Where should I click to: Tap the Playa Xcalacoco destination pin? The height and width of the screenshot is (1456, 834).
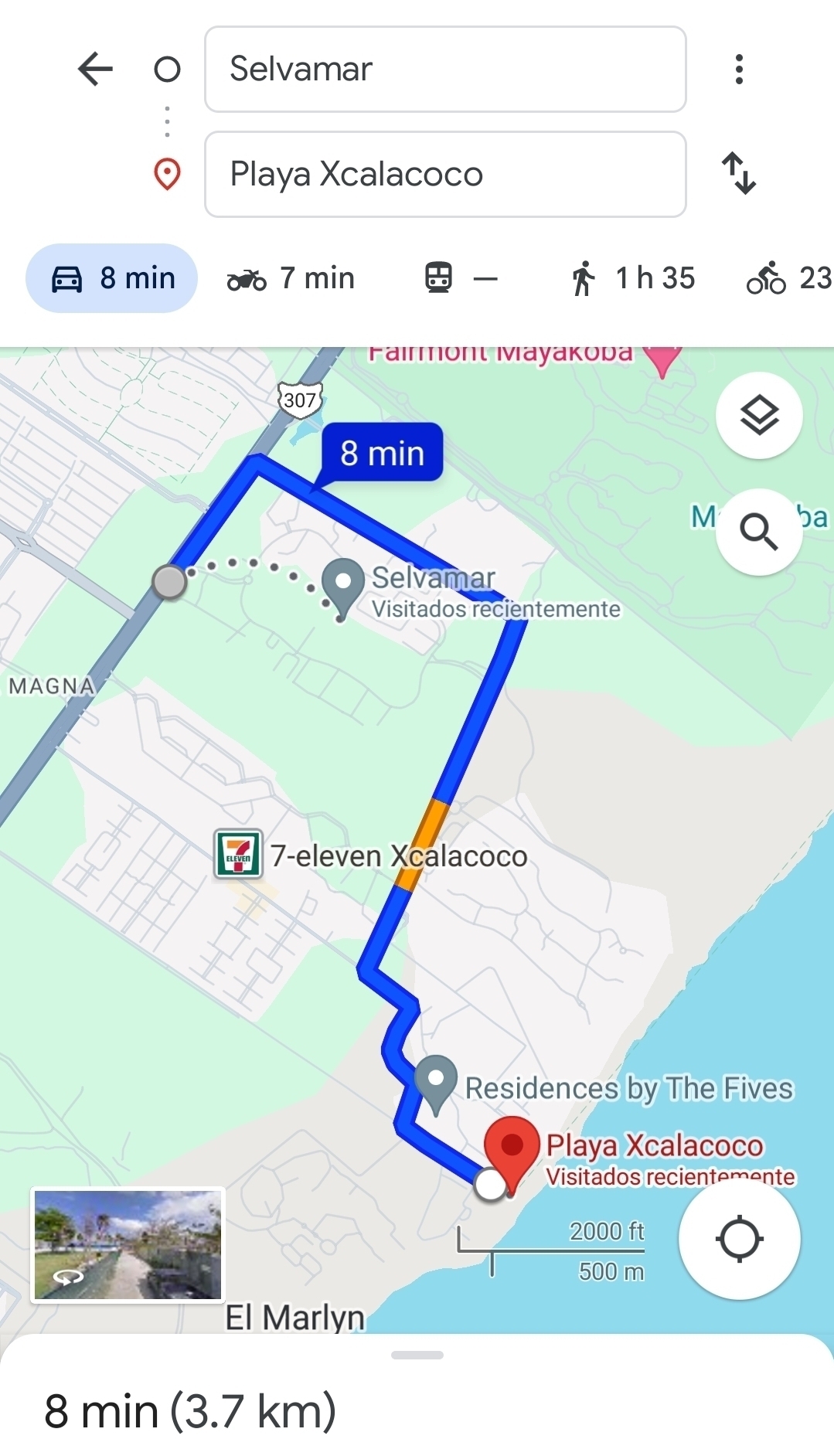[512, 1148]
